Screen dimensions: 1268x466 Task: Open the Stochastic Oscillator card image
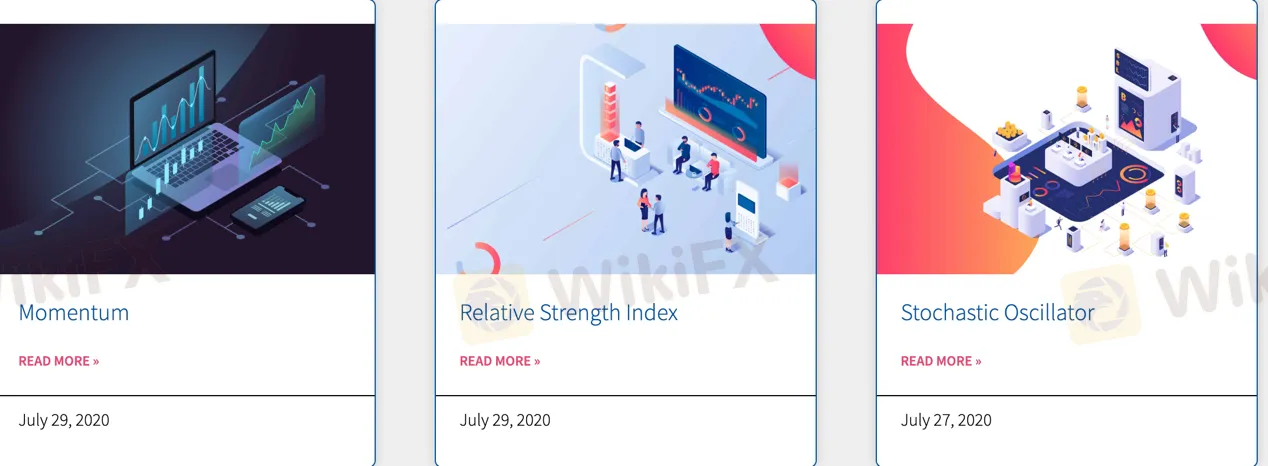pyautogui.click(x=1066, y=148)
